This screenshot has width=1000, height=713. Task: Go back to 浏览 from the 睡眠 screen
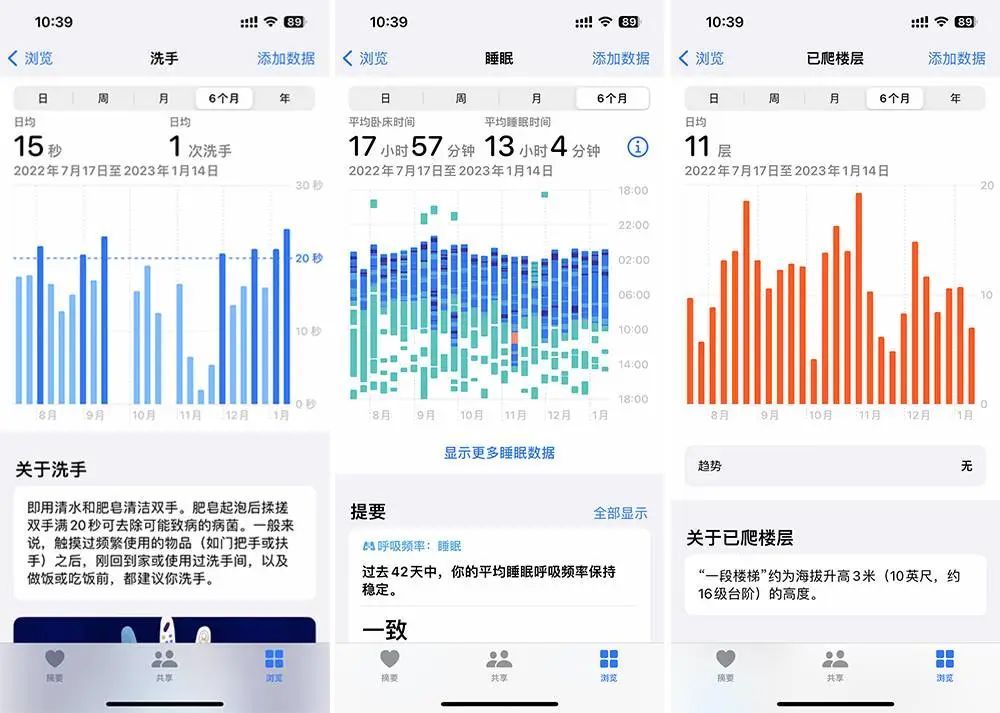365,59
